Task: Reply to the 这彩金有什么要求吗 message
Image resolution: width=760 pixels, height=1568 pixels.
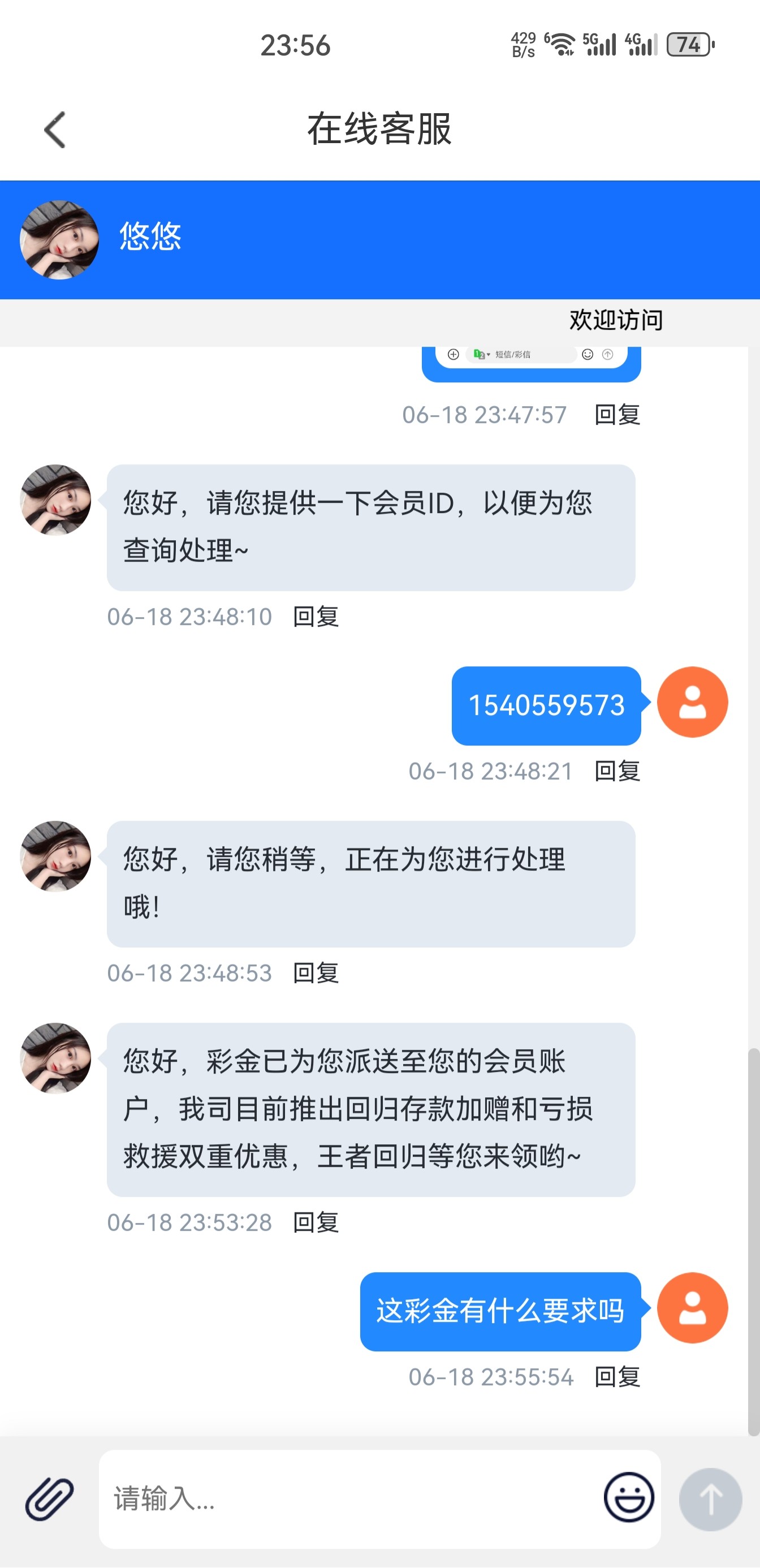Action: (617, 1377)
